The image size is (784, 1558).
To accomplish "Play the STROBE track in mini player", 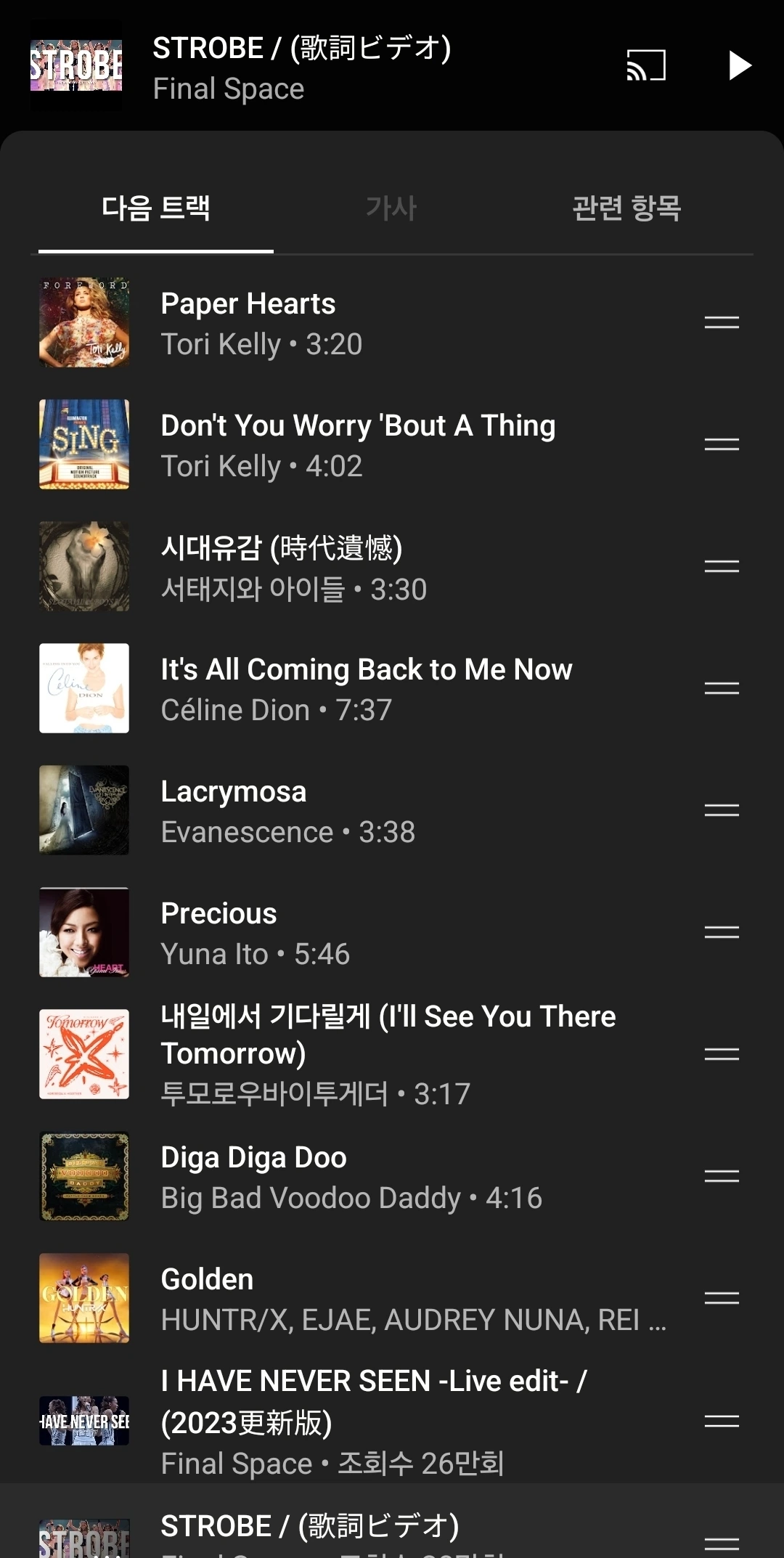I will click(739, 65).
